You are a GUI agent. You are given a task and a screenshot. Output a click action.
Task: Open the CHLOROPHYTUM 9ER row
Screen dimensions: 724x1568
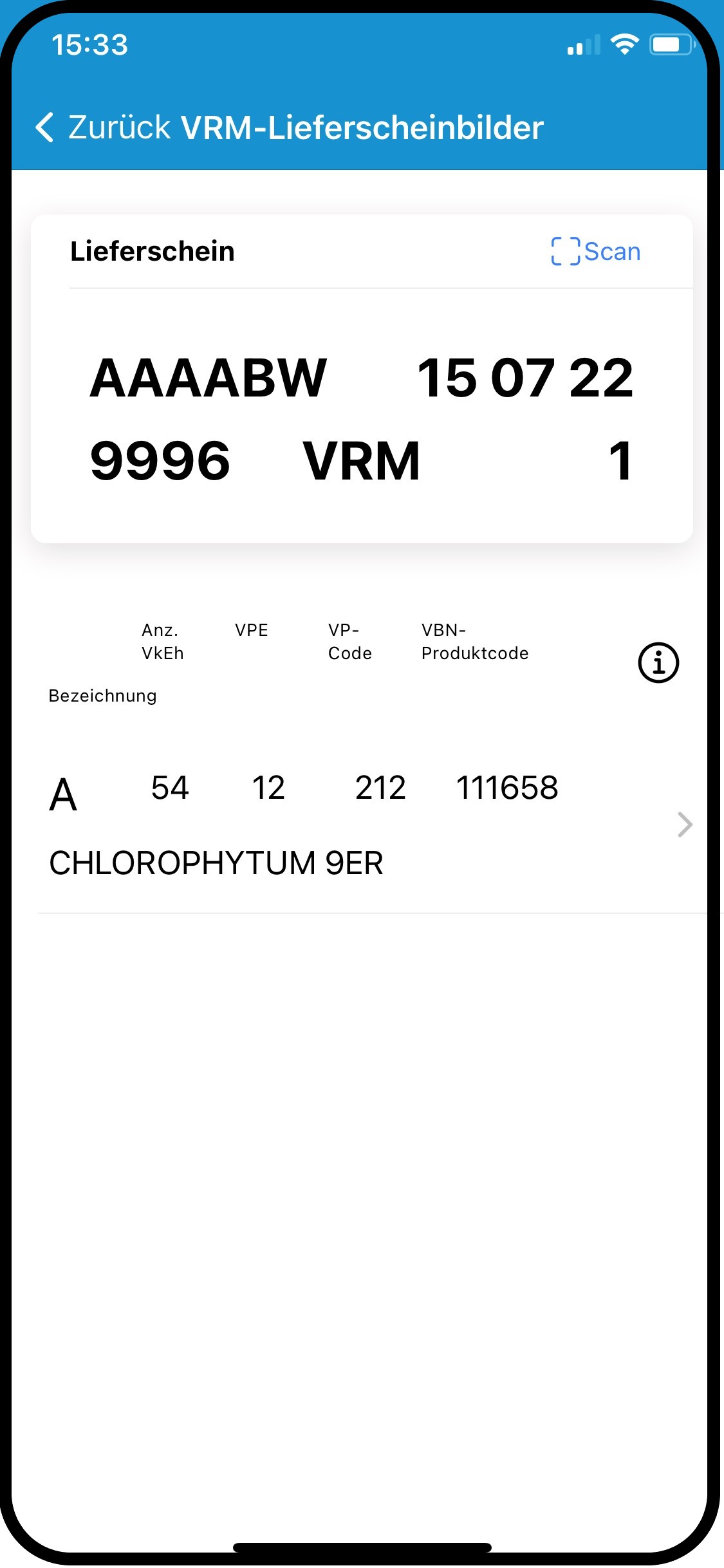(360, 824)
